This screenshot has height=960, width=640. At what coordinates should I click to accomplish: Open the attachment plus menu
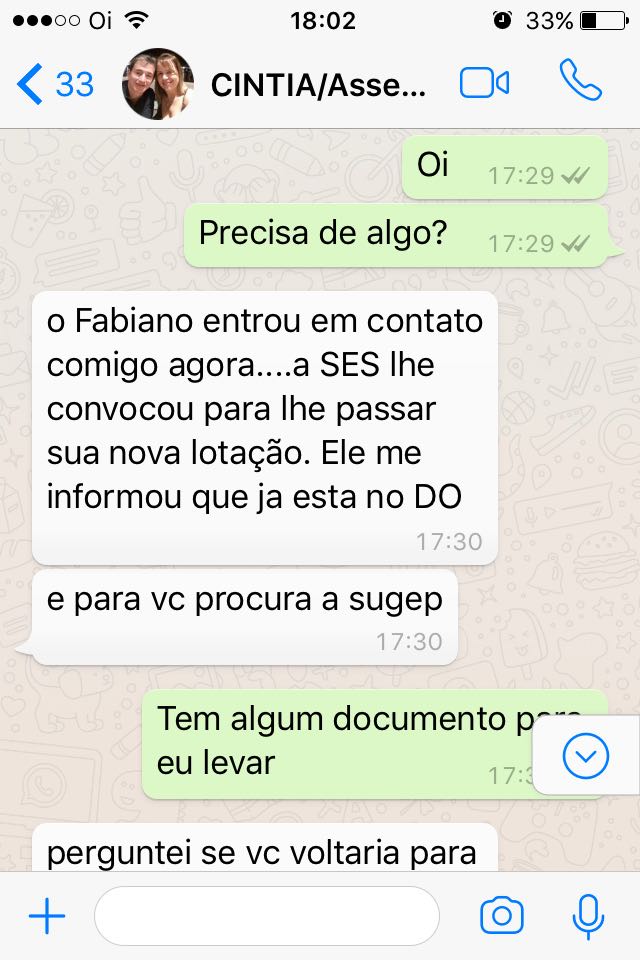tap(47, 916)
